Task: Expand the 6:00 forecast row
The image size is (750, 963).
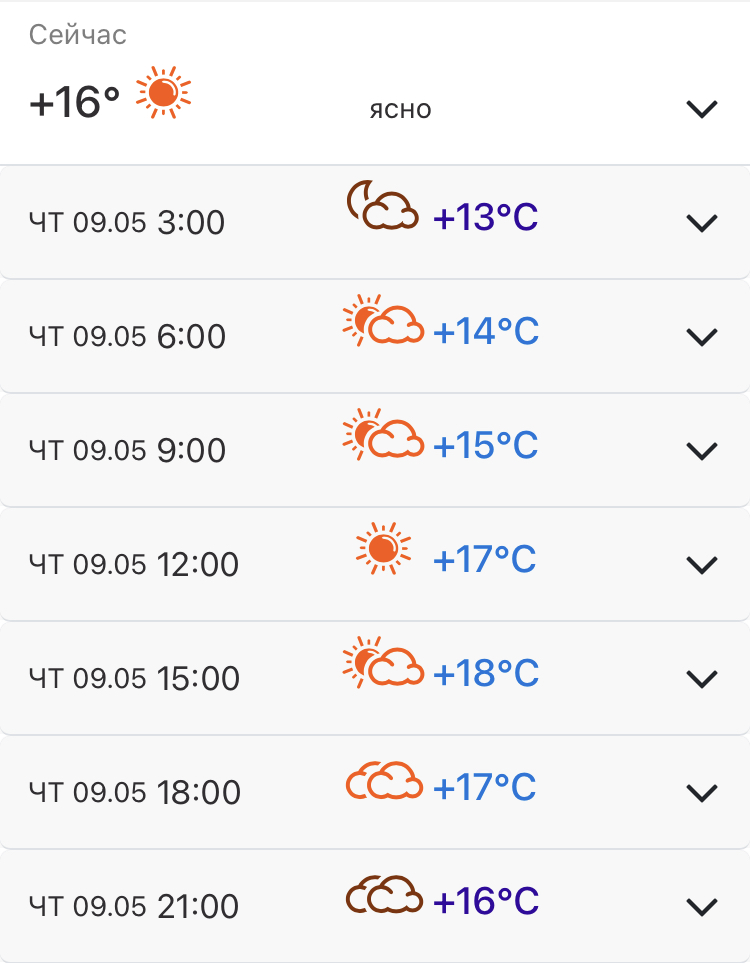Action: (703, 337)
